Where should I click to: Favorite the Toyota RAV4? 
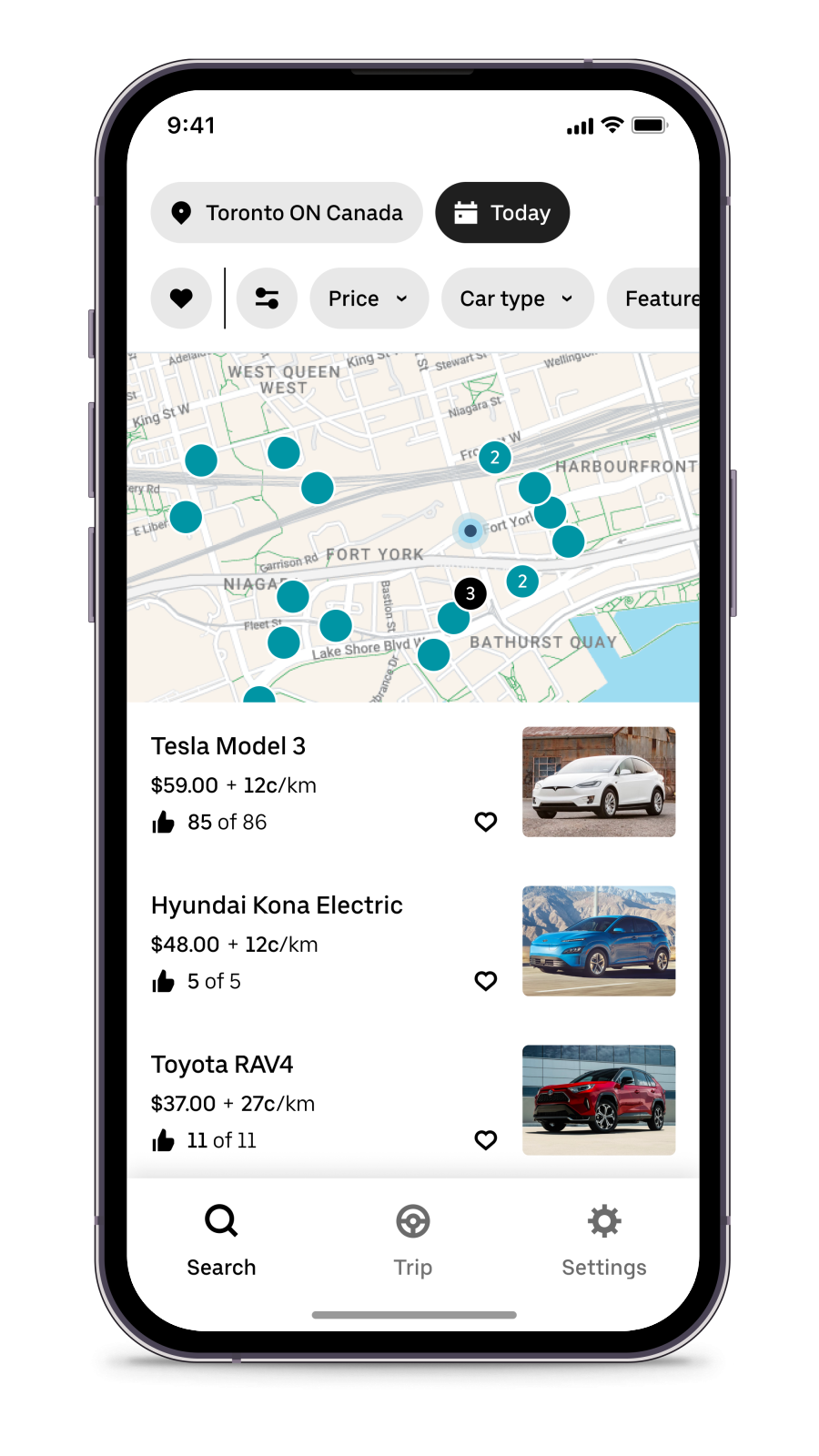click(486, 1140)
